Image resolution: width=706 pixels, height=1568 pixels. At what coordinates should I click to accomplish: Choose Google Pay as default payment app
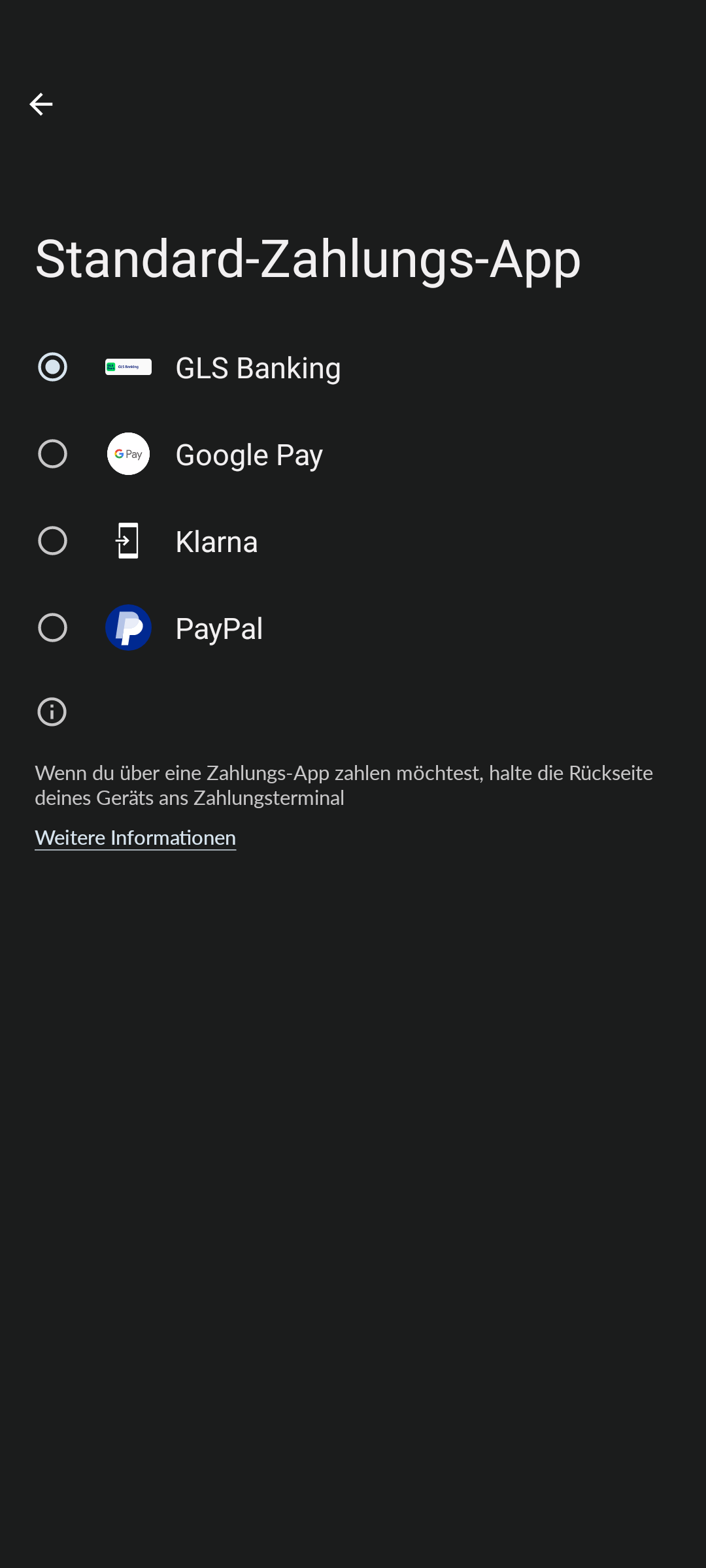pos(53,454)
